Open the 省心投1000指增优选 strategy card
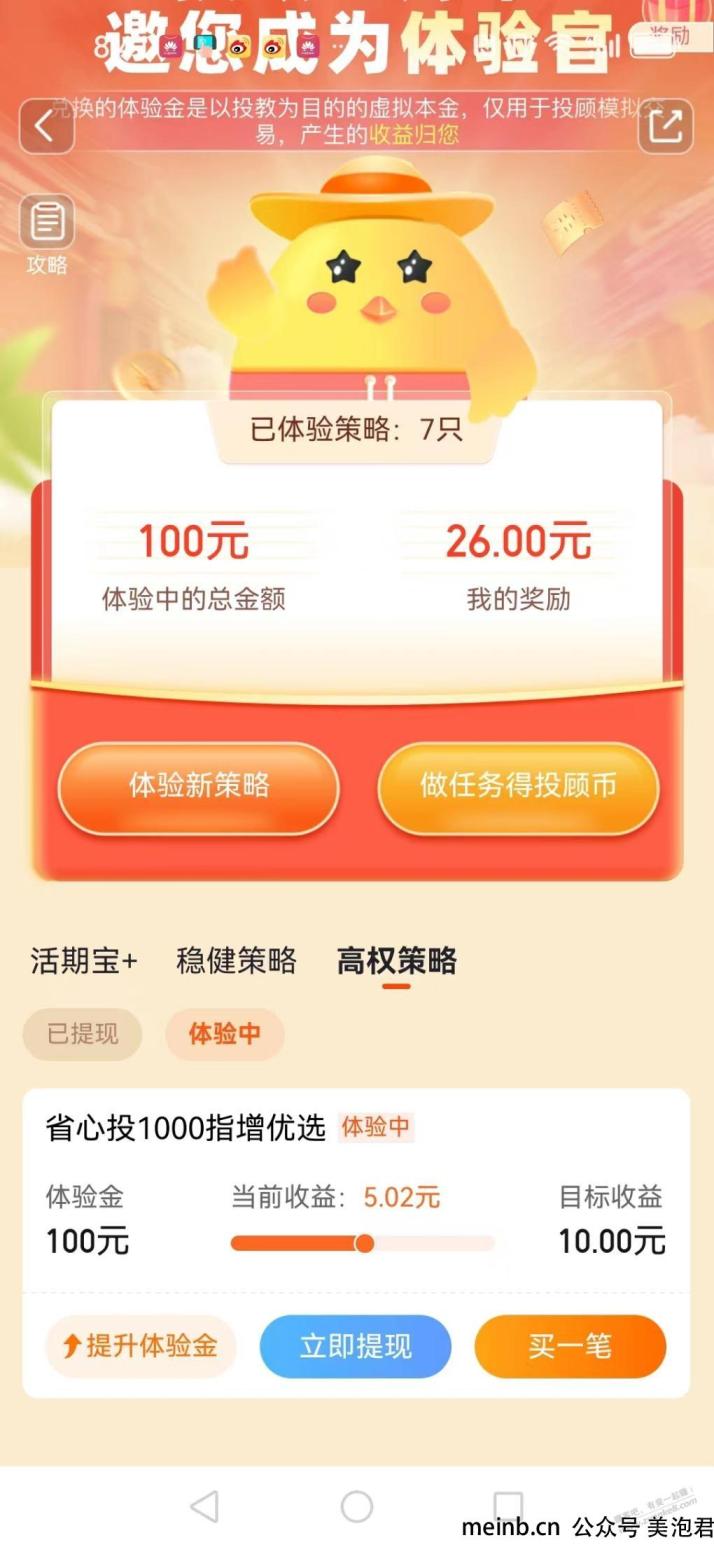714x1547 pixels. pos(185,1128)
